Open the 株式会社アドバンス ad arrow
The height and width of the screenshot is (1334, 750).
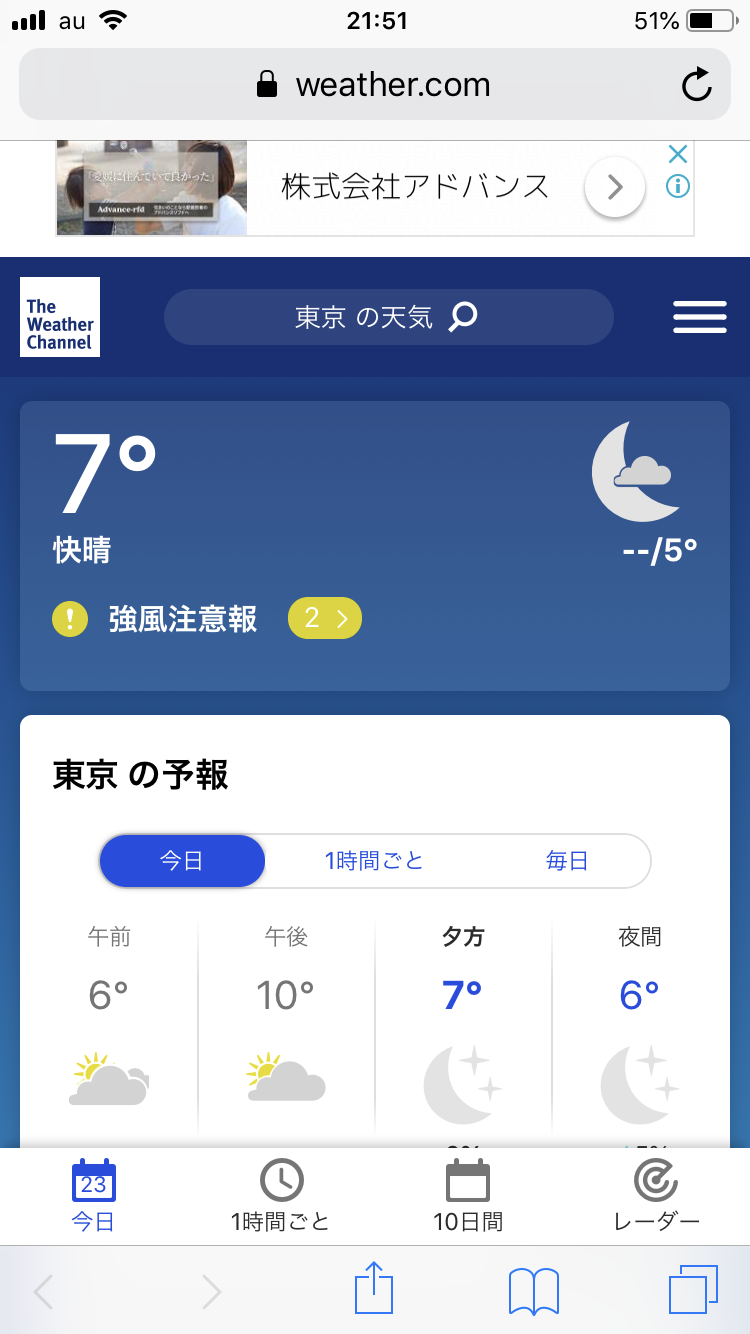[x=614, y=187]
